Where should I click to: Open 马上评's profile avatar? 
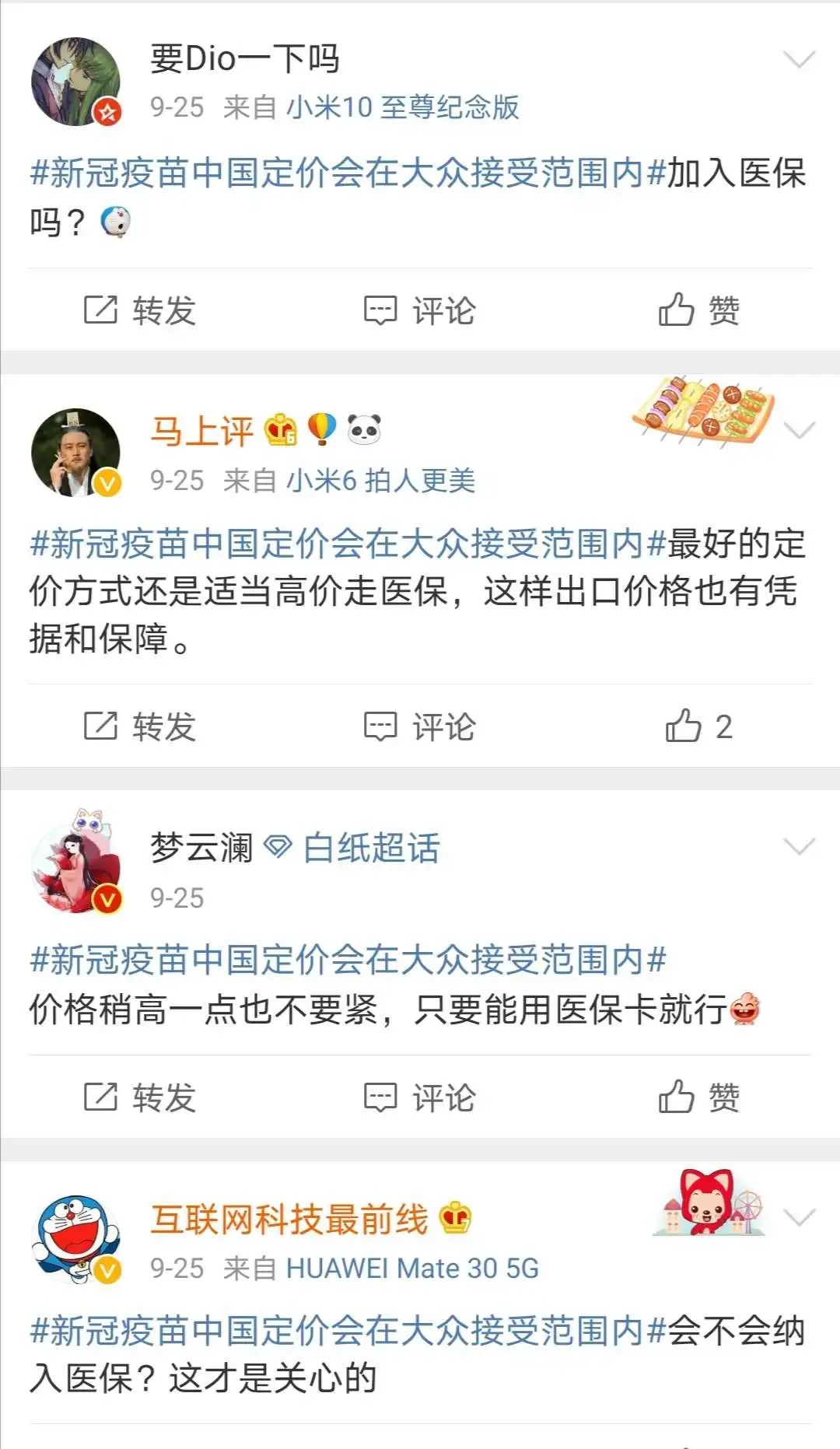(75, 453)
